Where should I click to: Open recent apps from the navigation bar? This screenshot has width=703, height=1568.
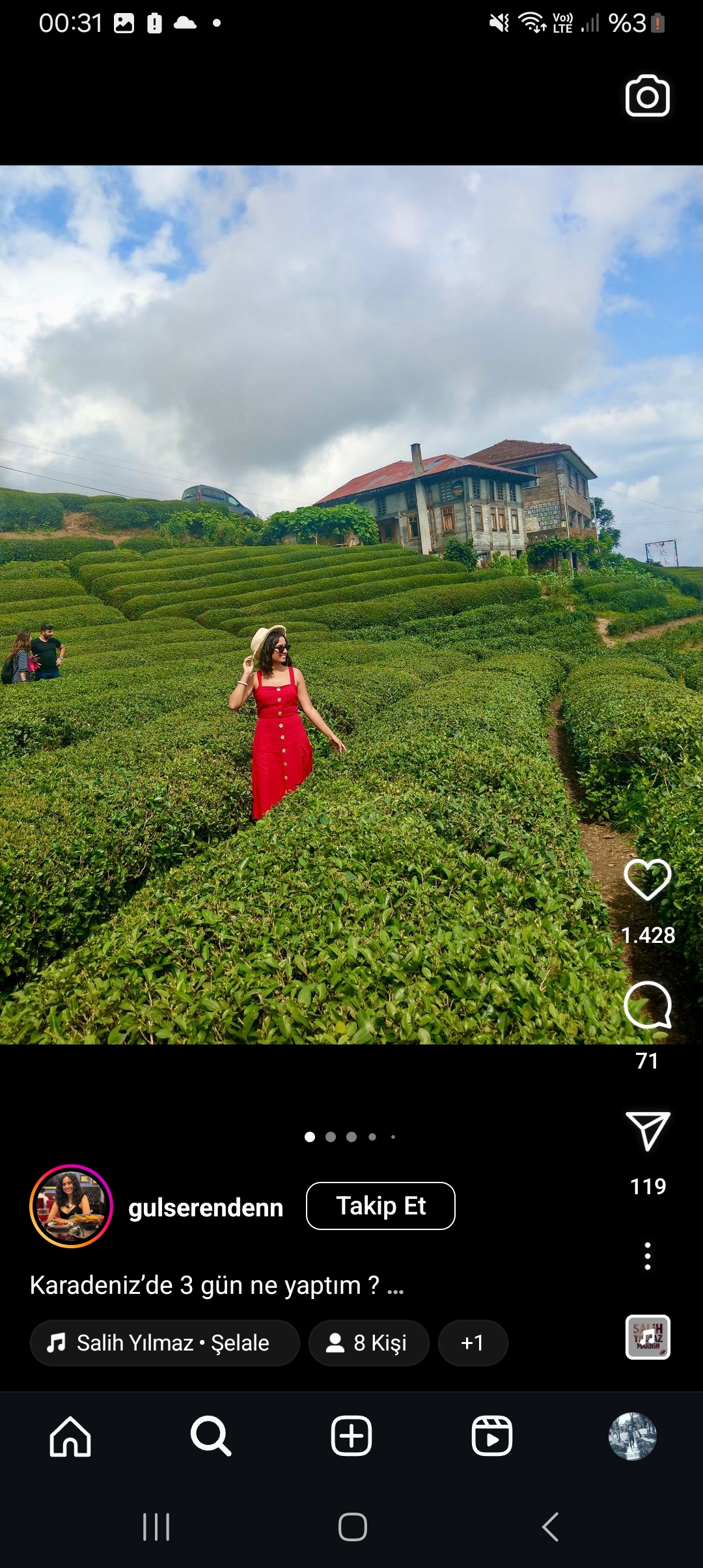click(x=156, y=1527)
